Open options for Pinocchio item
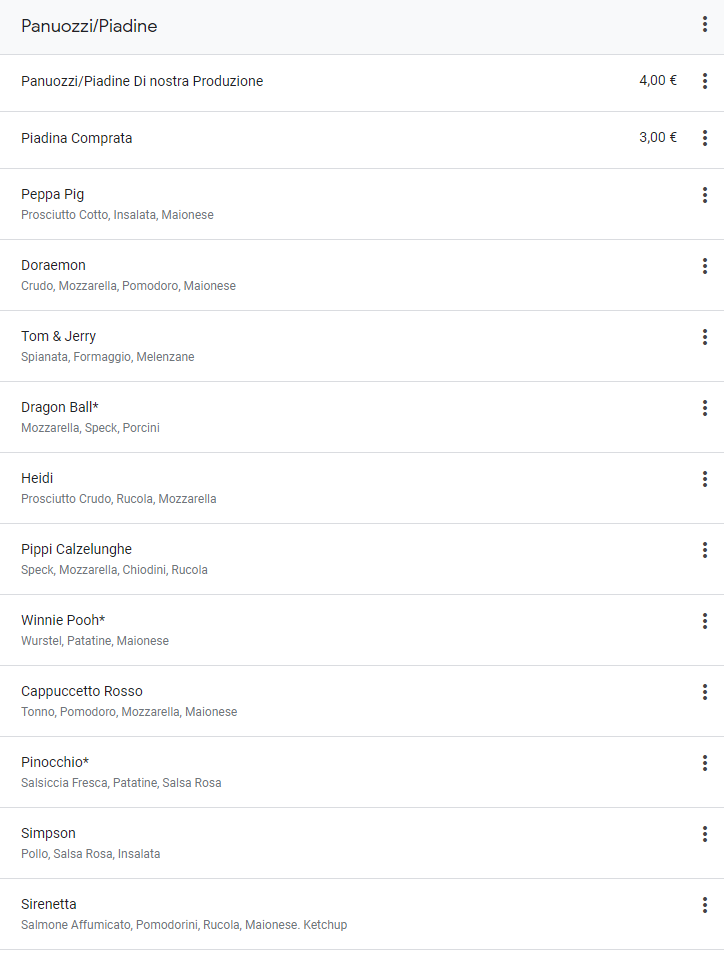Viewport: 724px width, 958px height. coord(704,763)
